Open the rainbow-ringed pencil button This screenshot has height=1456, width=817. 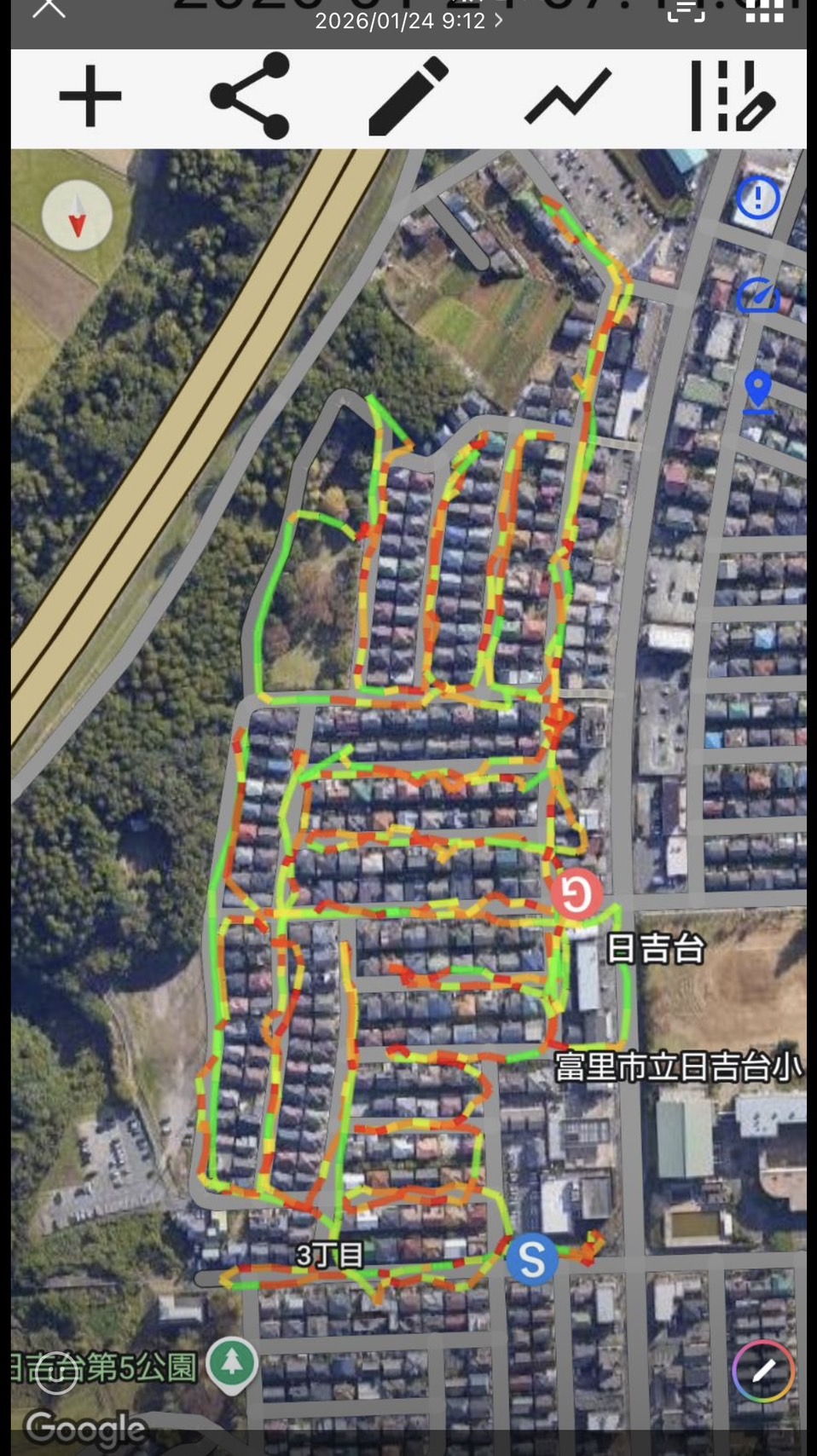(x=763, y=1370)
